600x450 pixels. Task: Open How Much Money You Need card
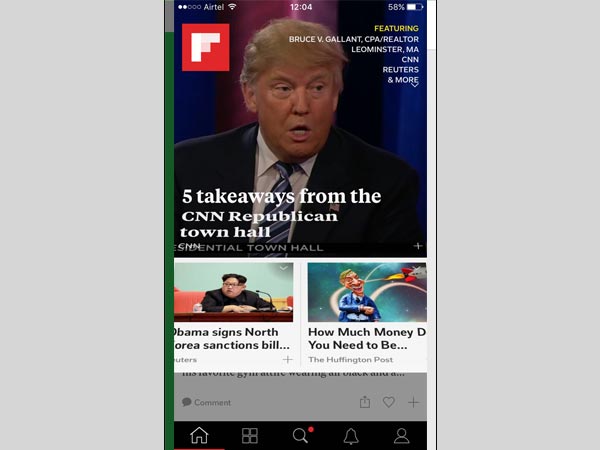[x=366, y=333]
